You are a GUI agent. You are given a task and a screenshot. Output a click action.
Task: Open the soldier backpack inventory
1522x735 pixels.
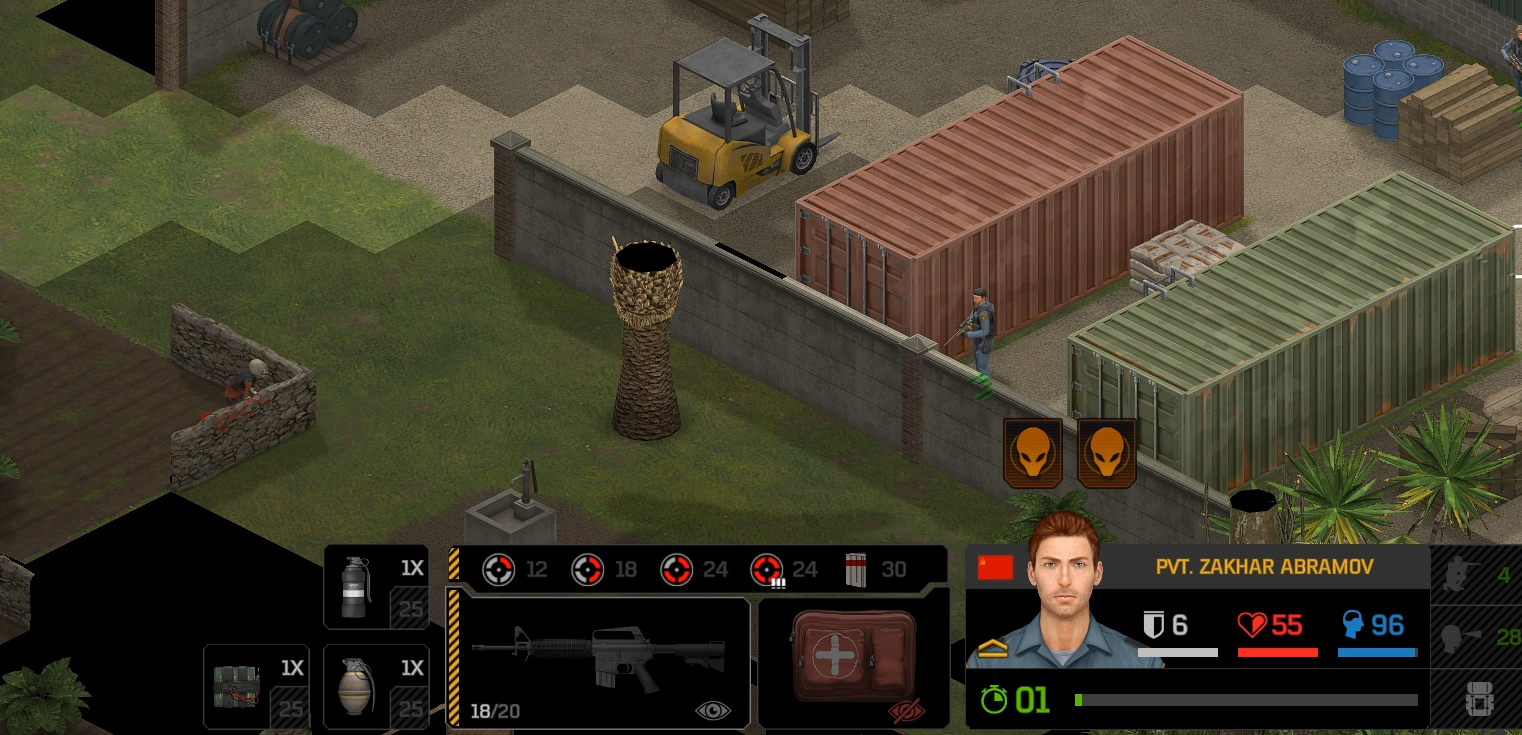click(1477, 700)
